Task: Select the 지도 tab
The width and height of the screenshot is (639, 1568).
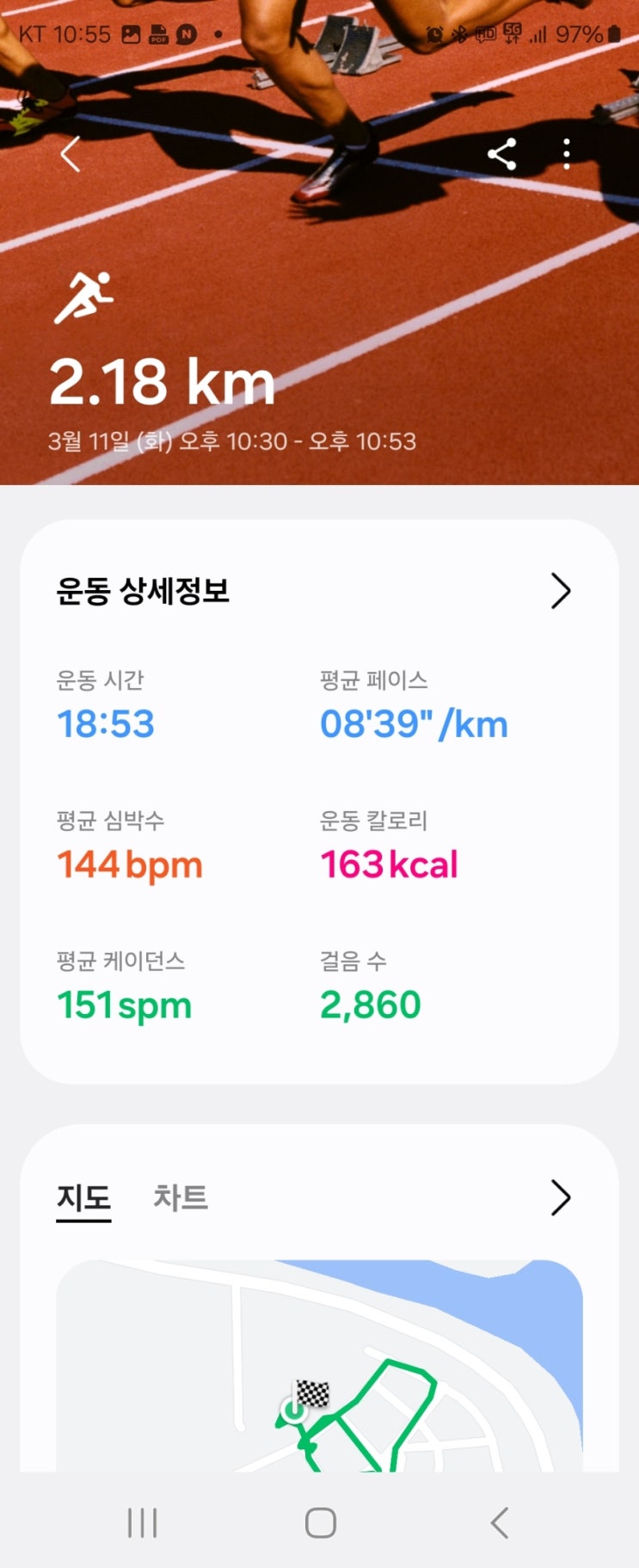Action: pos(83,1198)
